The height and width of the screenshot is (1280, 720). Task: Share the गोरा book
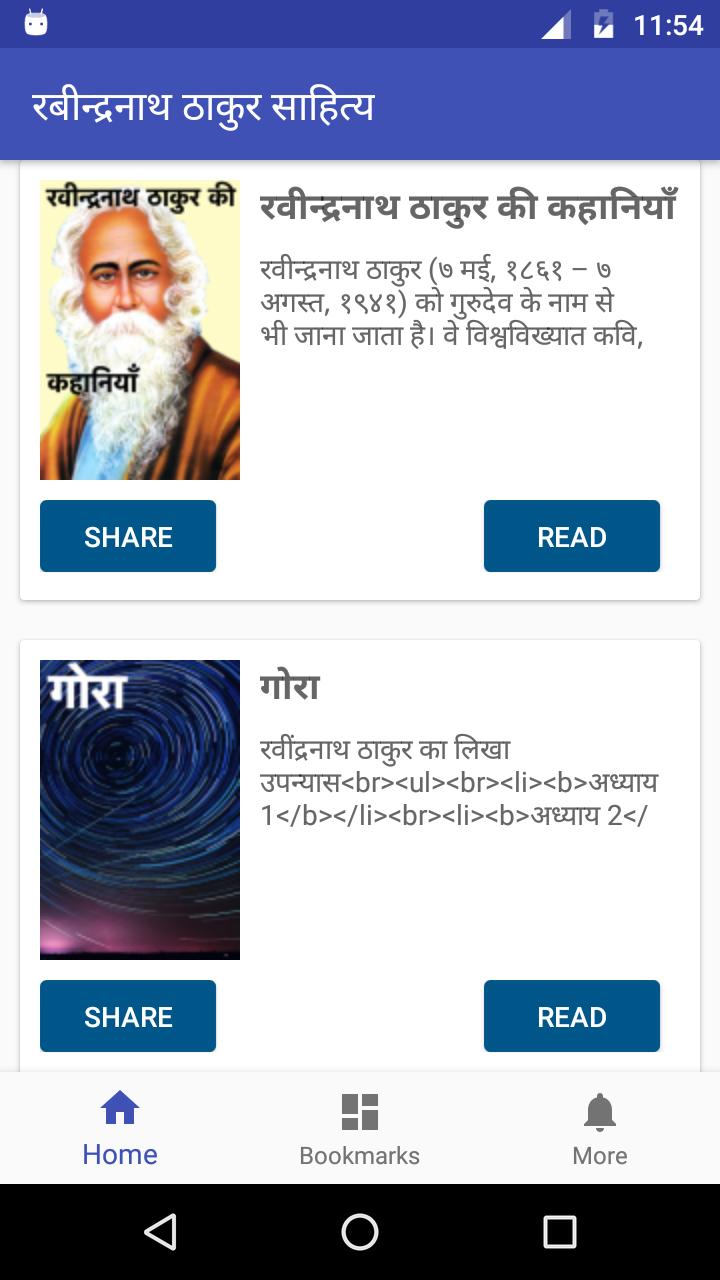click(127, 1016)
